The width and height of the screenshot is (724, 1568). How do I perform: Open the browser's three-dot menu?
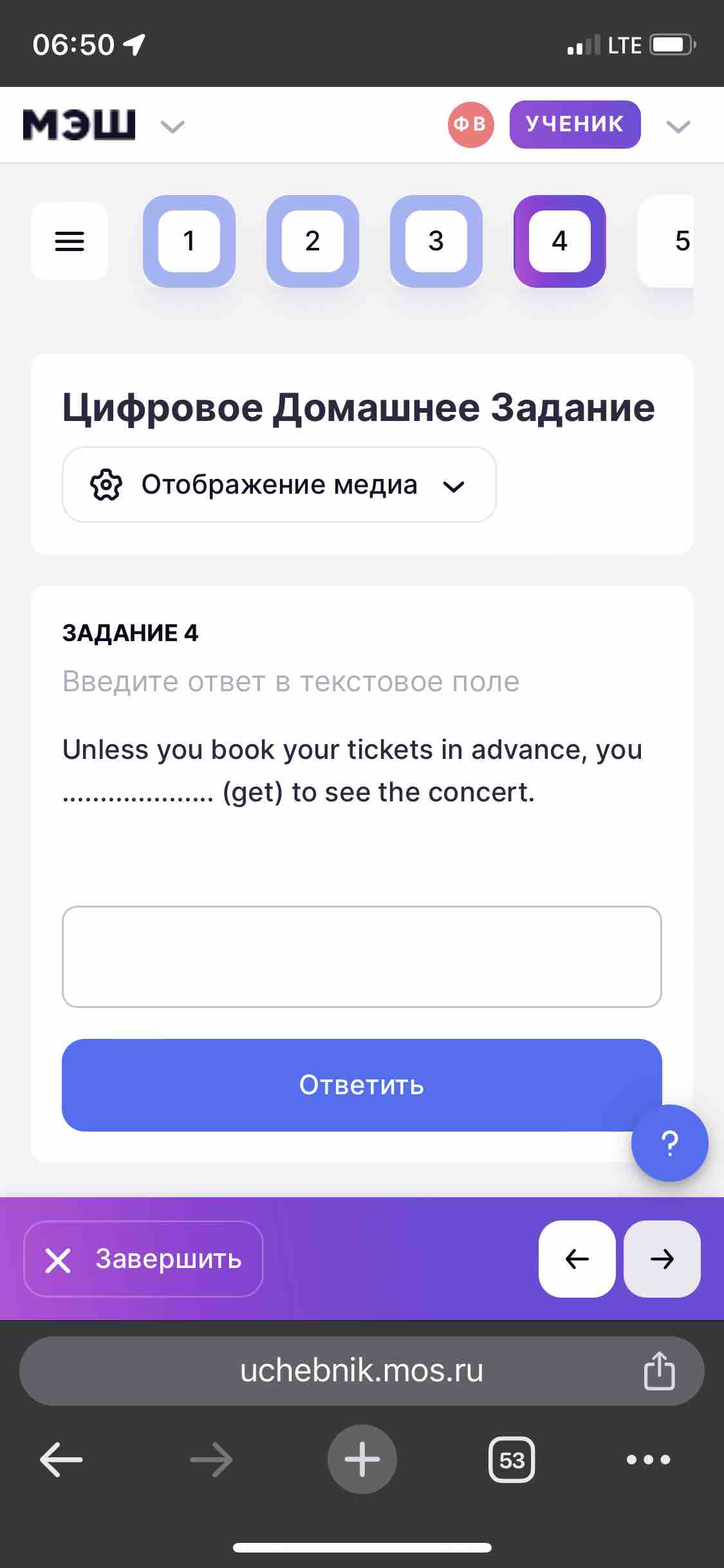[649, 1459]
